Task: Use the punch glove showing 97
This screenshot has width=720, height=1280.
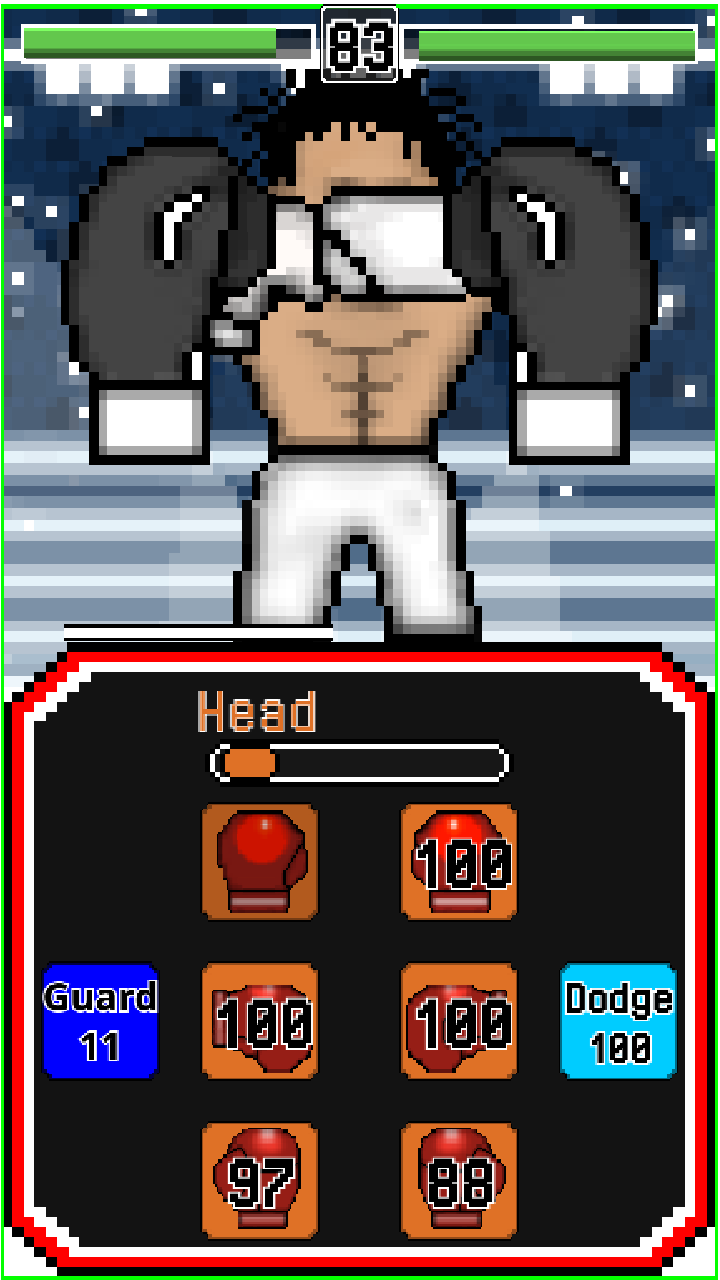Action: tap(260, 1181)
